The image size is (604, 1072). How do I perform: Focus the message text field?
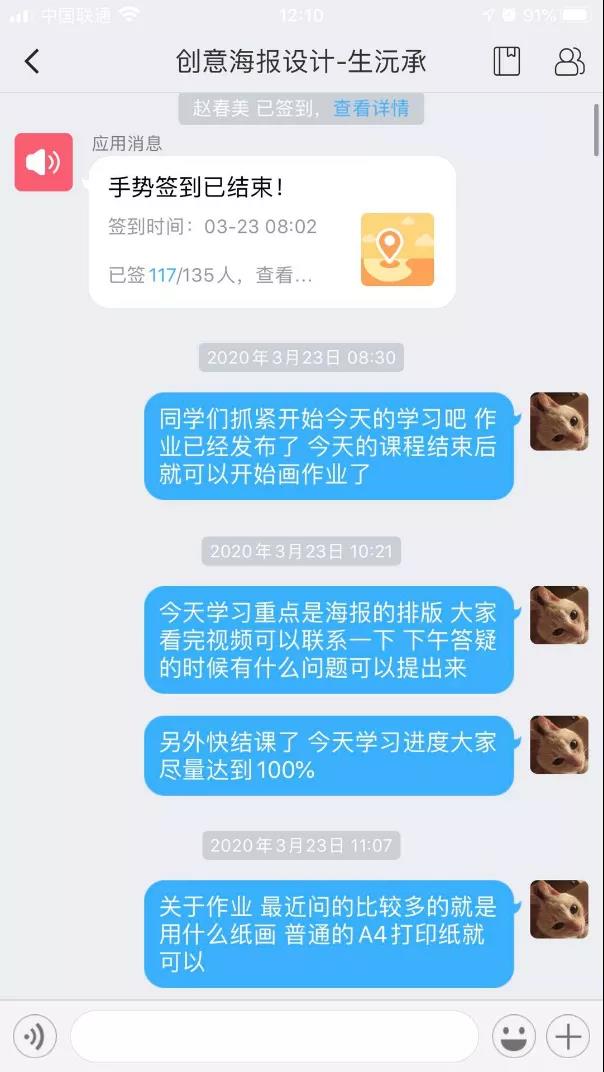pos(274,1035)
